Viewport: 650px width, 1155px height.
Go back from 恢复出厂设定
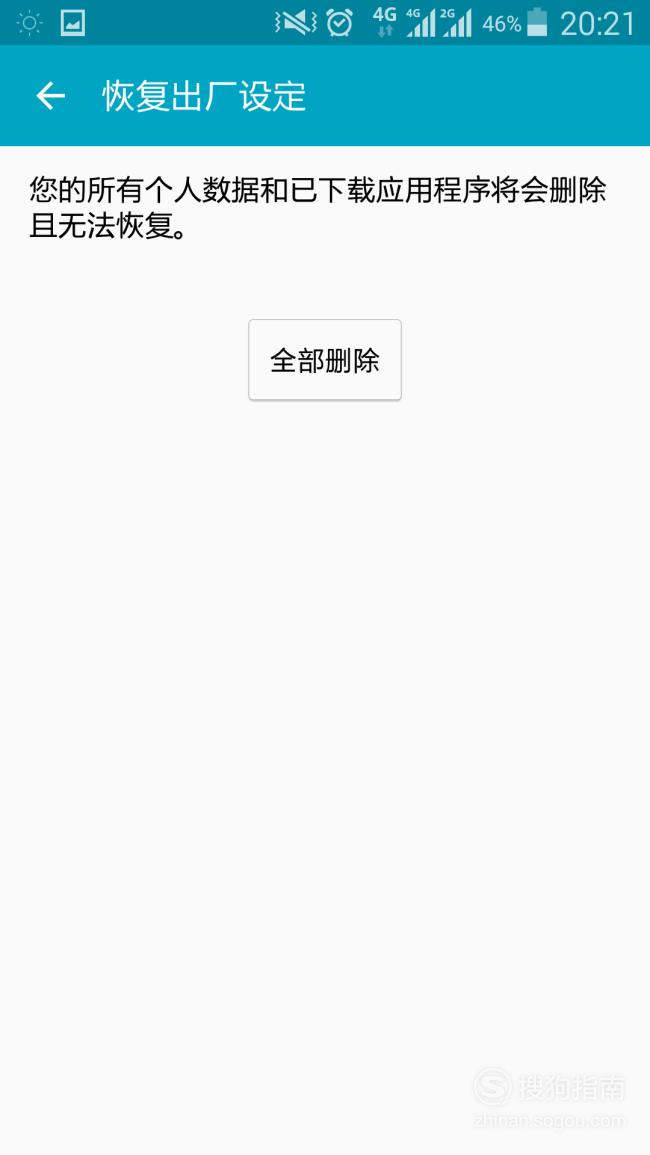click(51, 96)
